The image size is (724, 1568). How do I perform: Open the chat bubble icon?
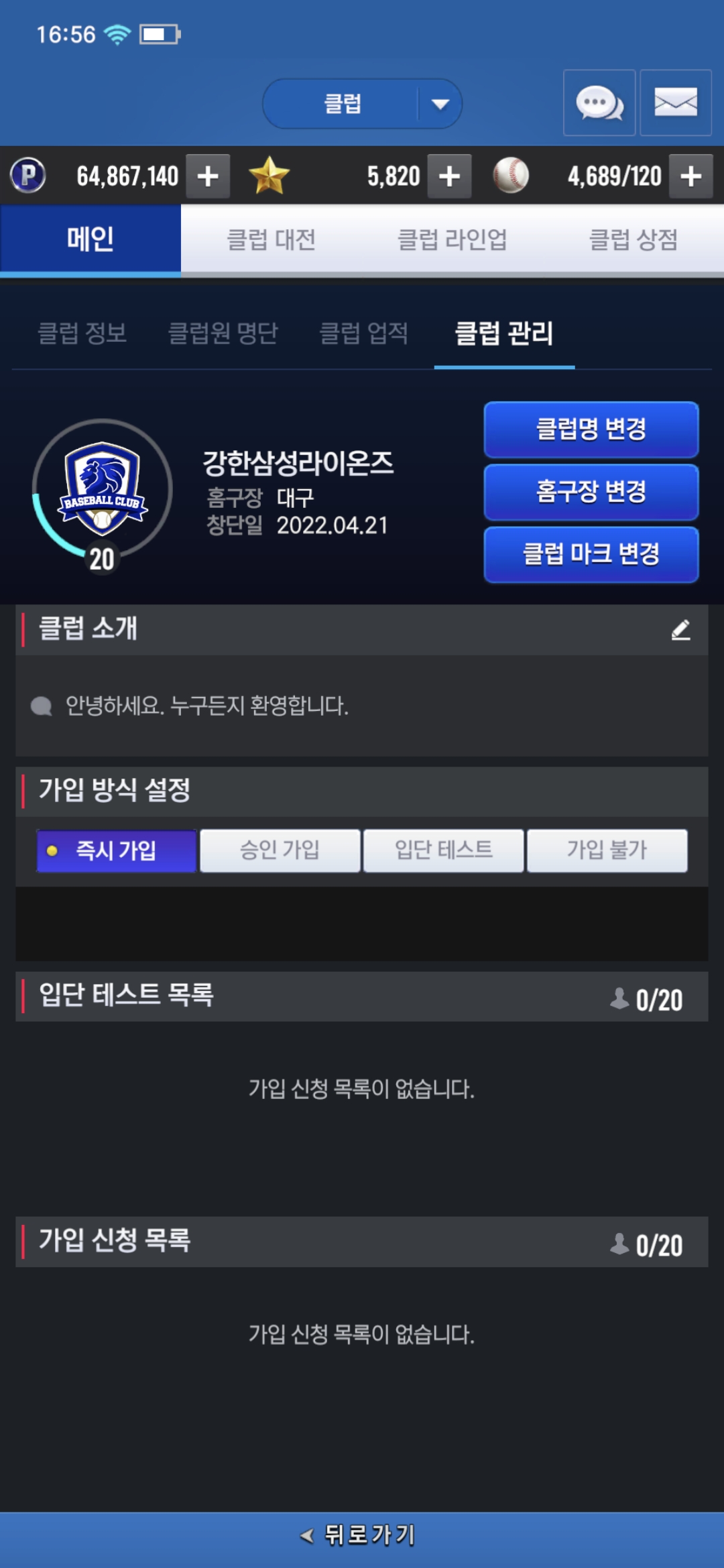599,103
